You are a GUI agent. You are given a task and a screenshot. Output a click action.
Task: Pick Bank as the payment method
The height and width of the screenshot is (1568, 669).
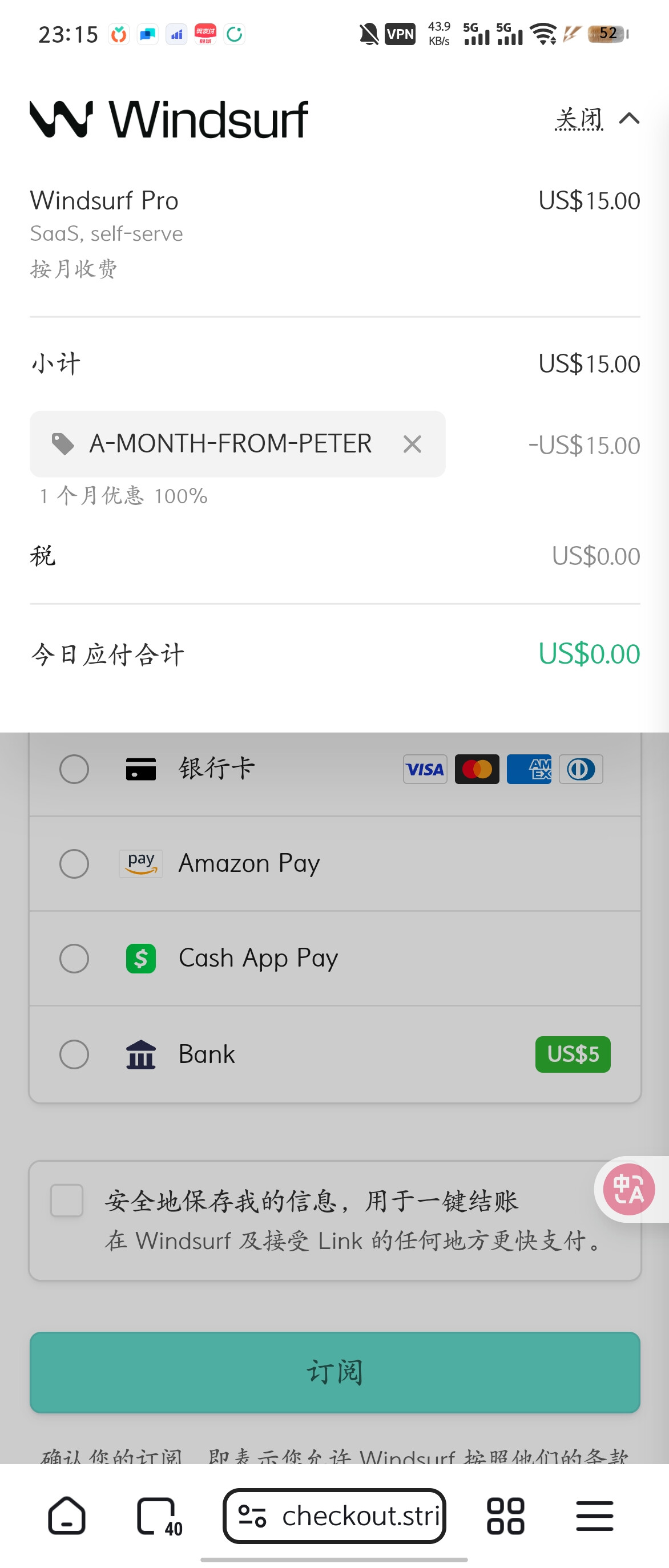tap(74, 1054)
